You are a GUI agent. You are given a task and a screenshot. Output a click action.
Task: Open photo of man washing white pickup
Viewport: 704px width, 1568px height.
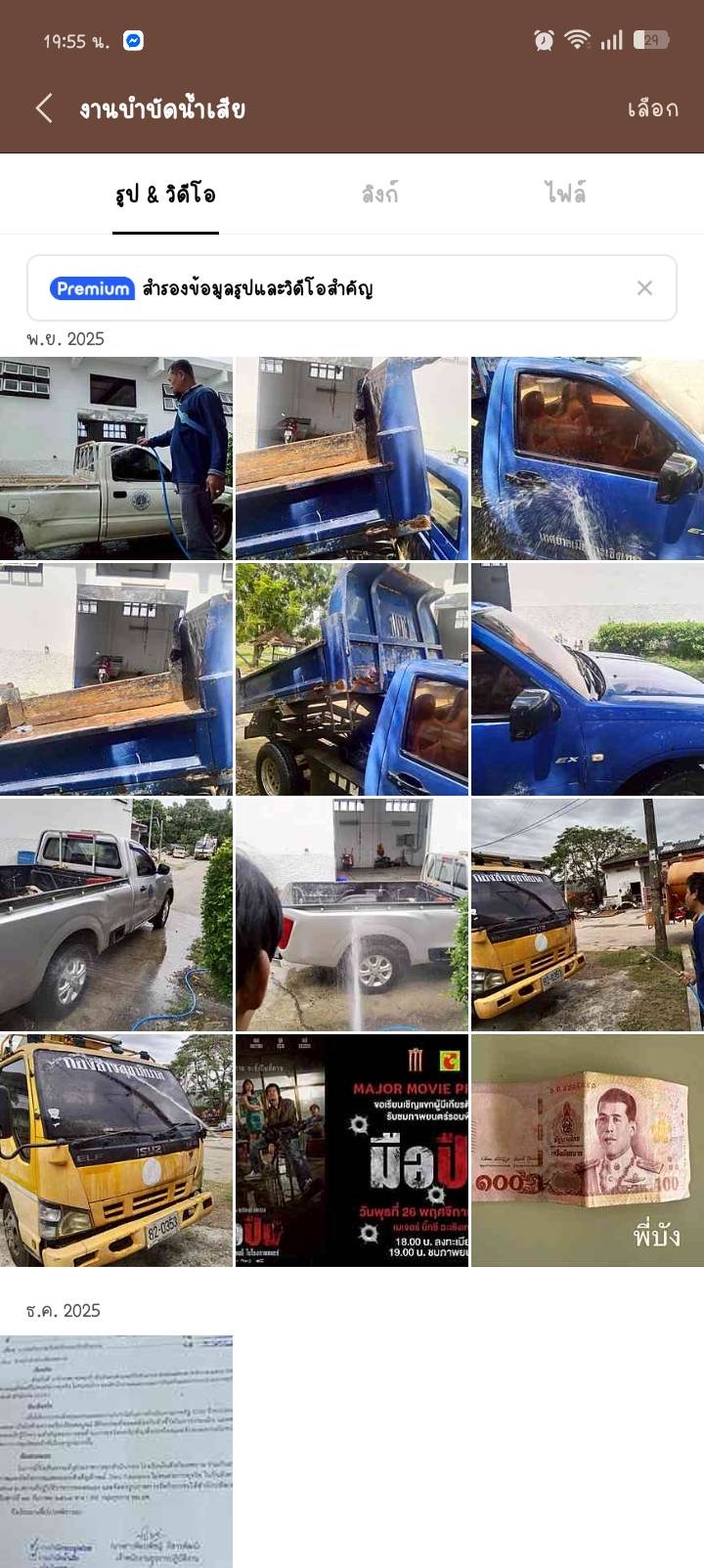(116, 458)
